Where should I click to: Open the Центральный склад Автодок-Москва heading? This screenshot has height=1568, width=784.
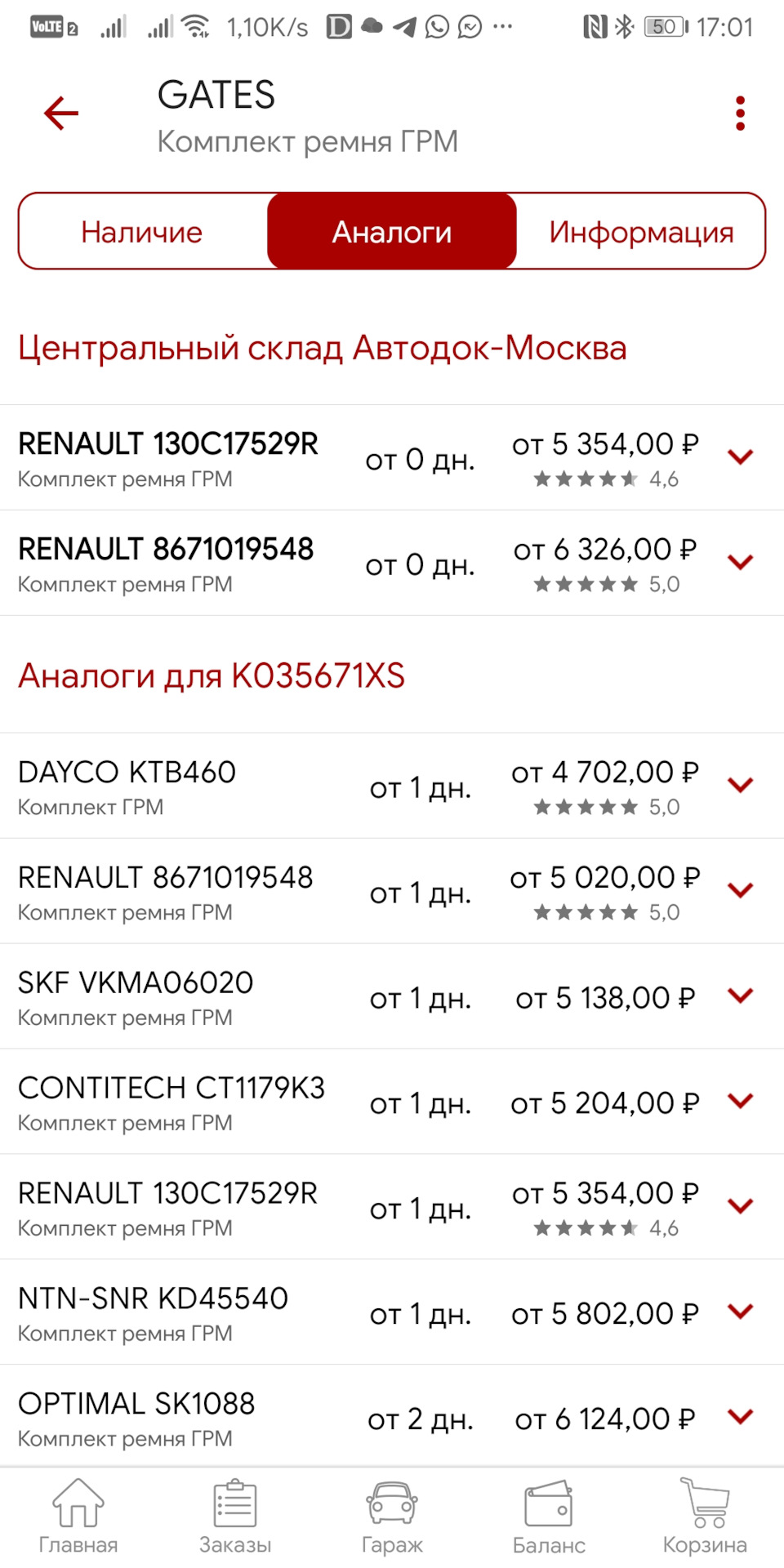coord(323,347)
